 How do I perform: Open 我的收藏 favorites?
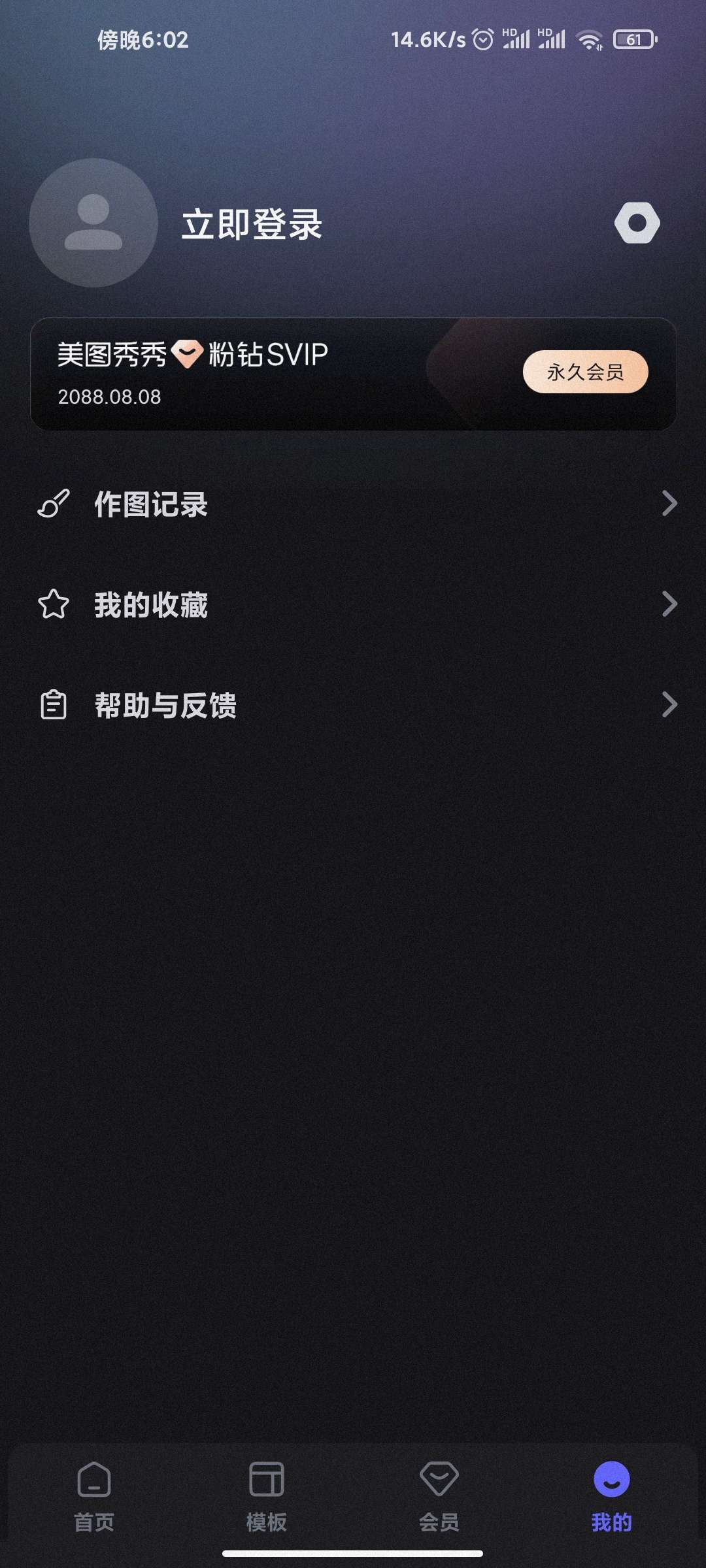(x=353, y=604)
